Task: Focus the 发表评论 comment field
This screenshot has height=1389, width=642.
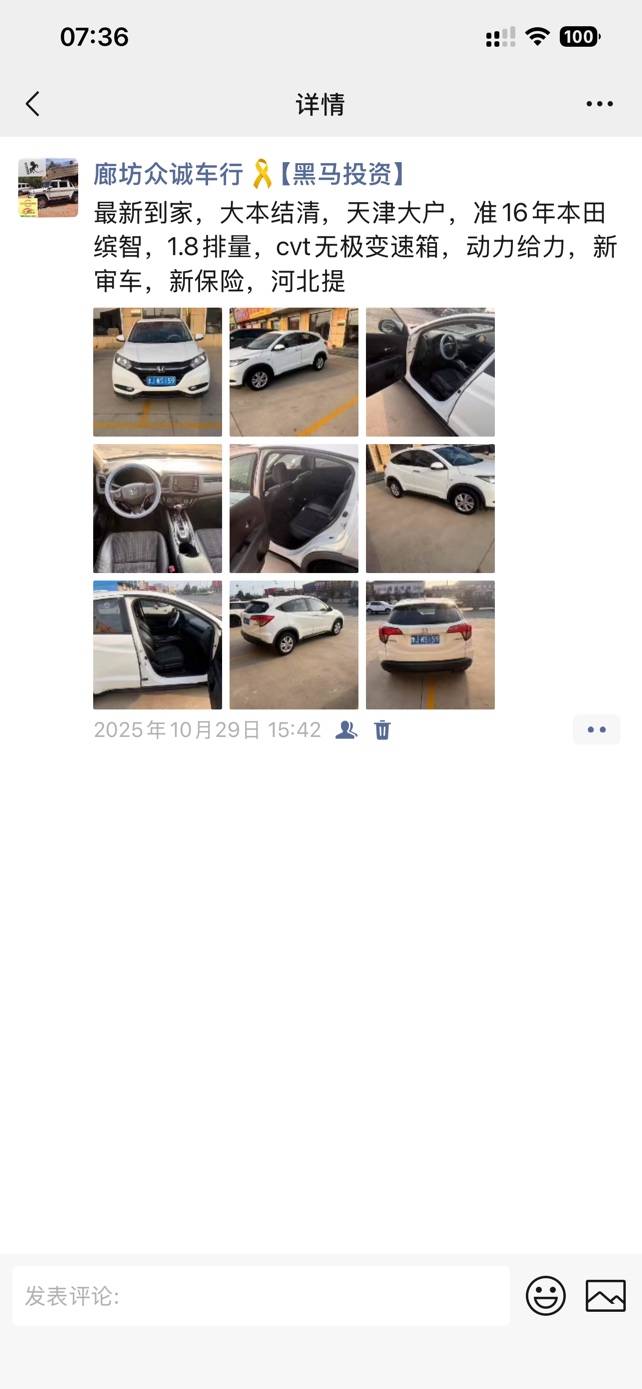Action: point(260,1296)
